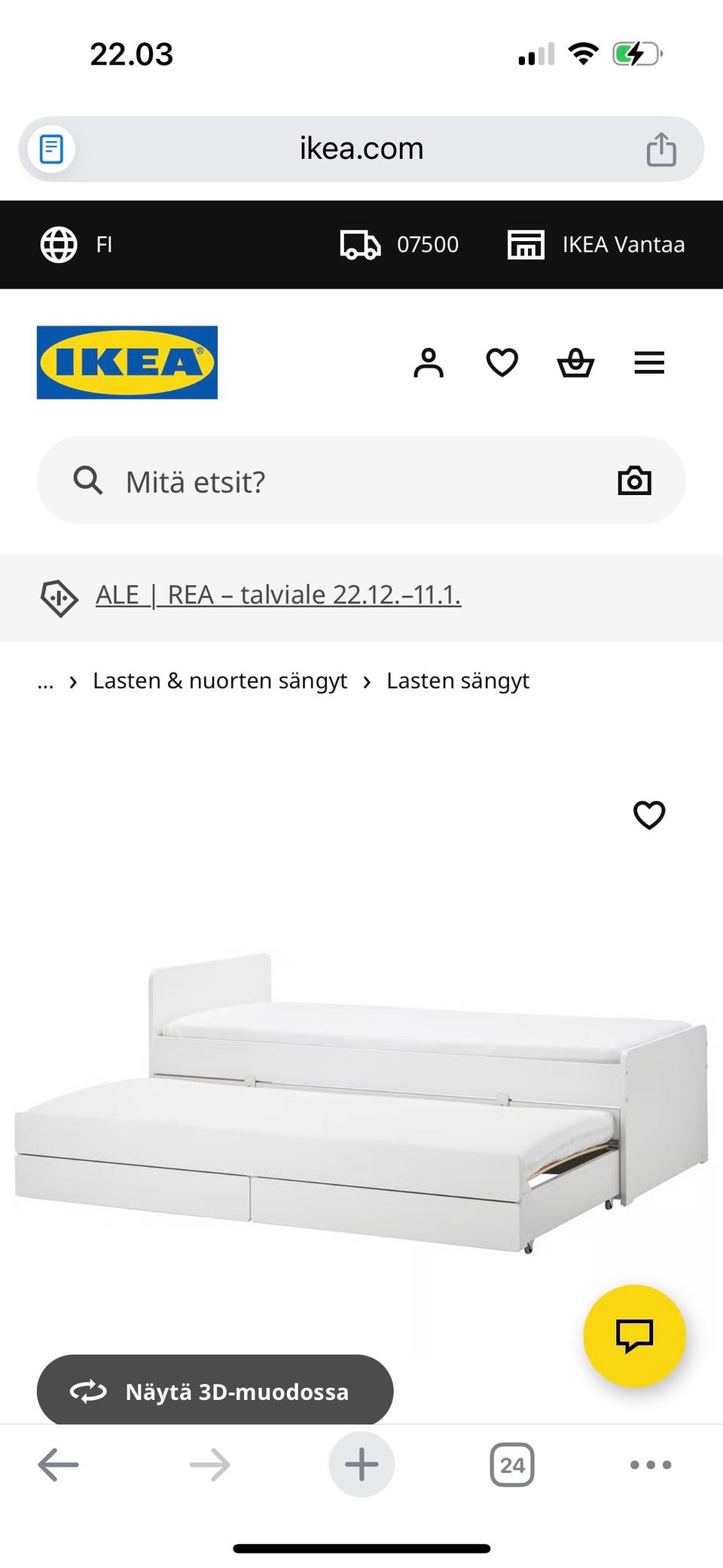The width and height of the screenshot is (723, 1568).
Task: Open the ALE | REA winter sale link
Action: [278, 594]
